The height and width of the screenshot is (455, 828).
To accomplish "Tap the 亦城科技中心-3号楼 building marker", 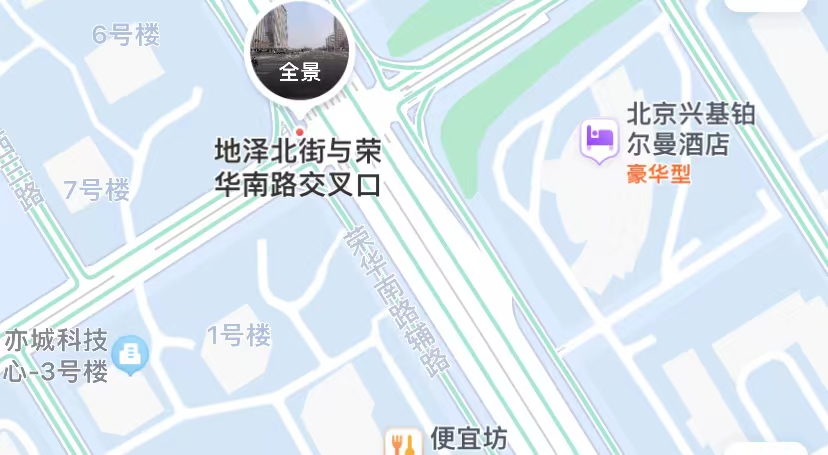I will (x=131, y=353).
